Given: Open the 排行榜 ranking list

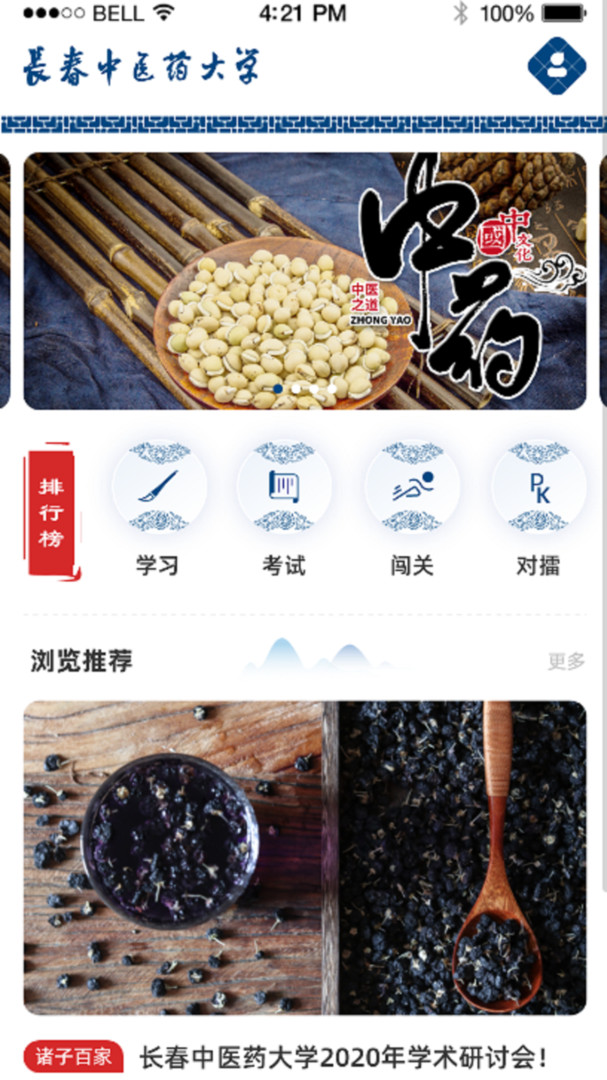Looking at the screenshot, I should 51,512.
